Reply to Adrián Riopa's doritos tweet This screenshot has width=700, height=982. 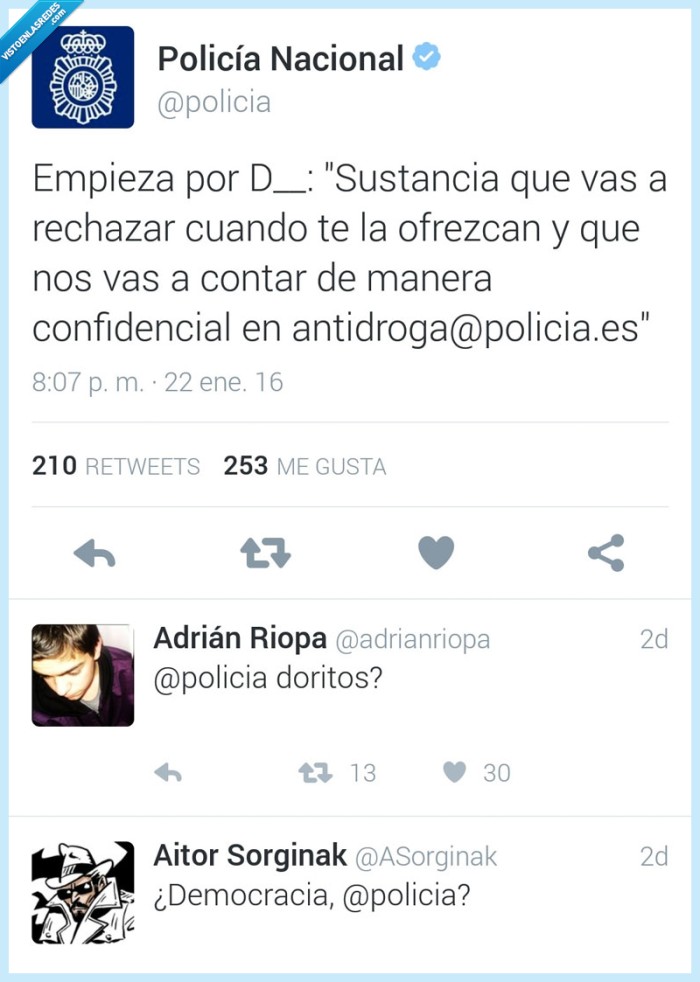(168, 773)
